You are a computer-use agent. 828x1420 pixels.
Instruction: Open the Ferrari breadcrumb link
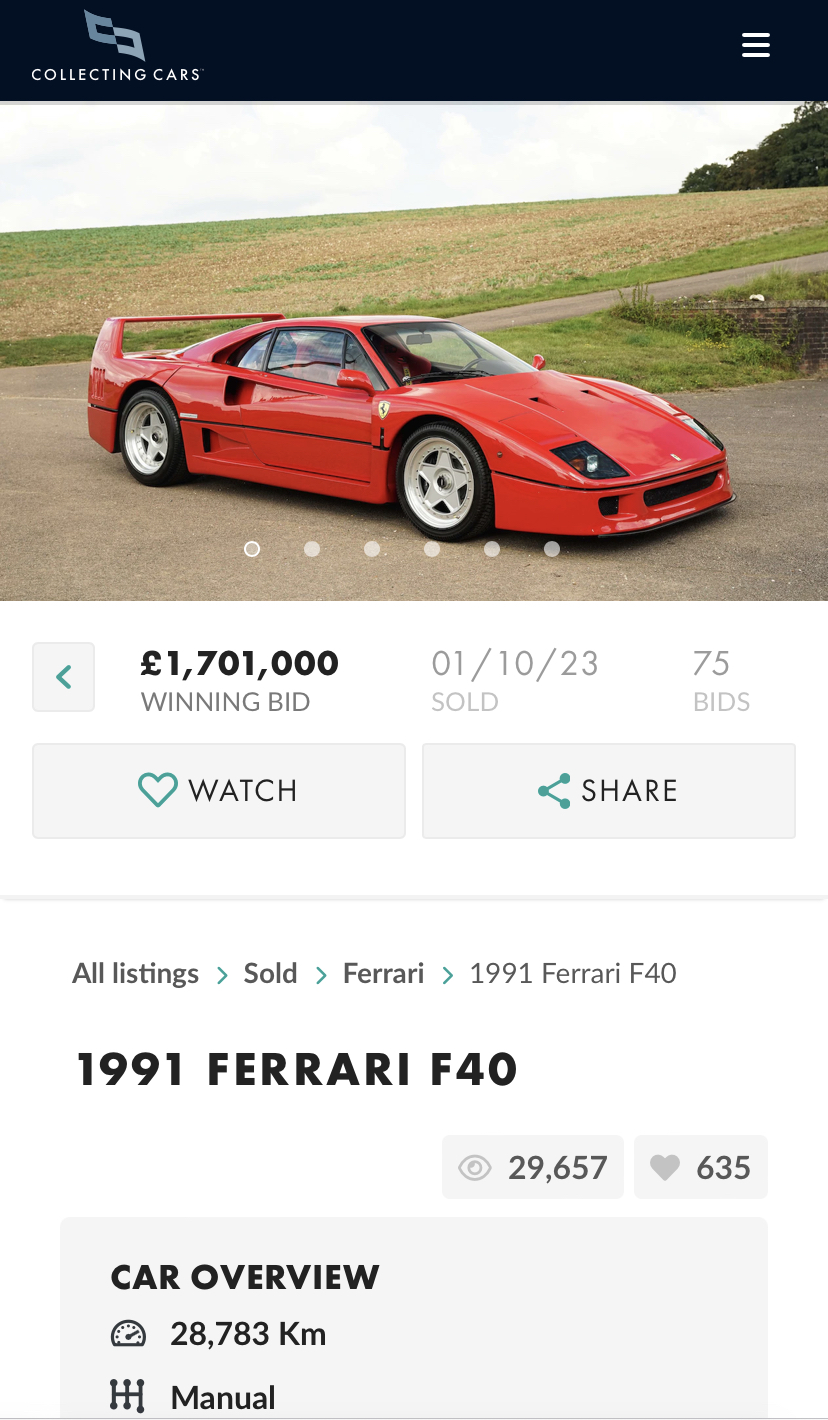(x=383, y=973)
